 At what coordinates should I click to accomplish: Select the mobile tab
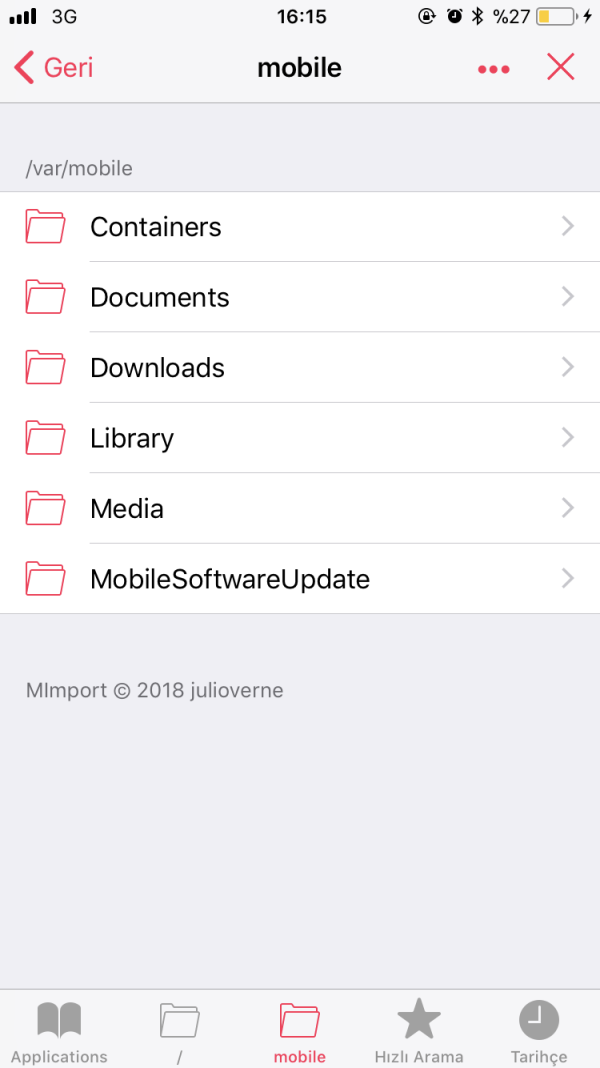(299, 1032)
